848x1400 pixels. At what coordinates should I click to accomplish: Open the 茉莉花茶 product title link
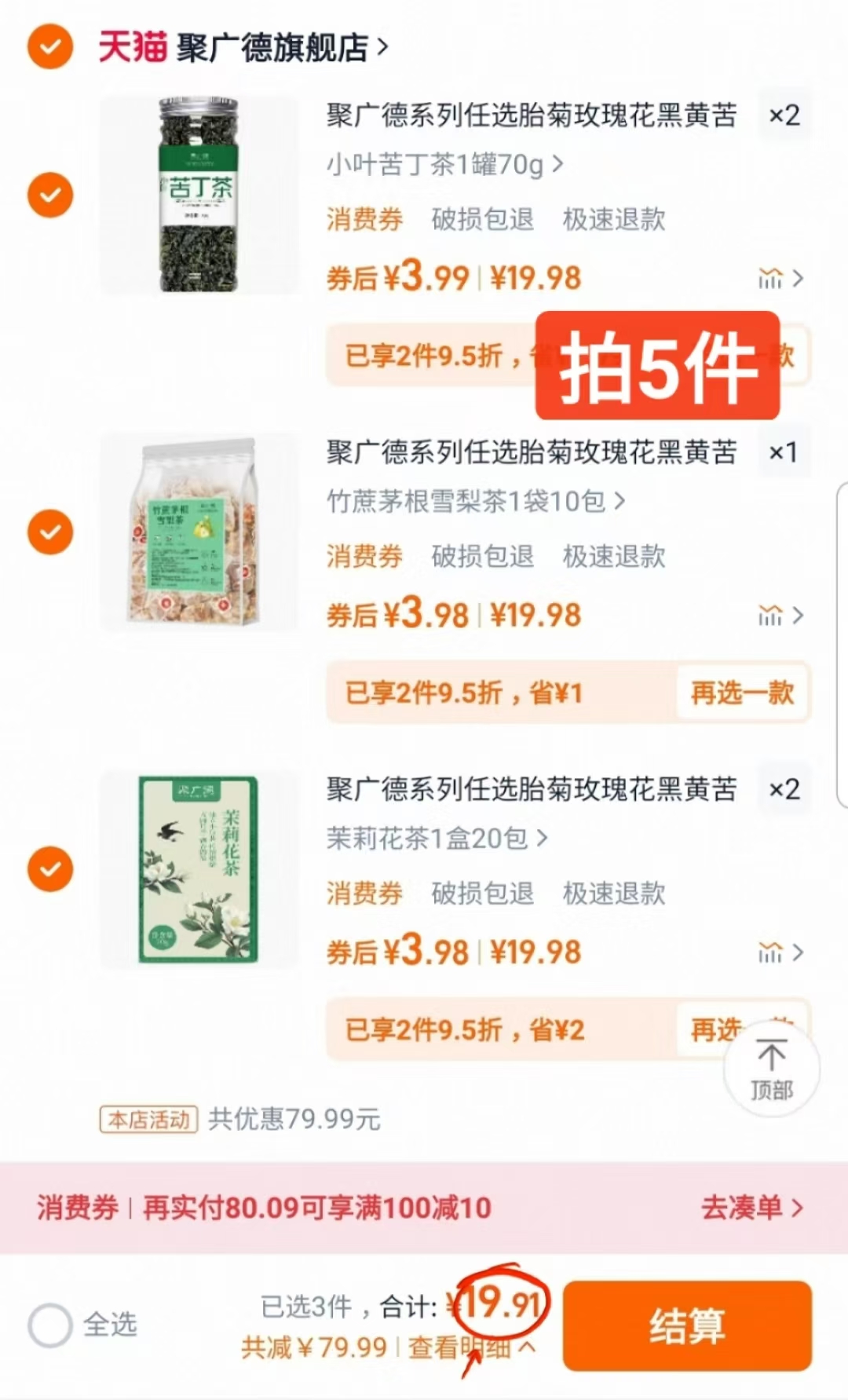pyautogui.click(x=531, y=791)
